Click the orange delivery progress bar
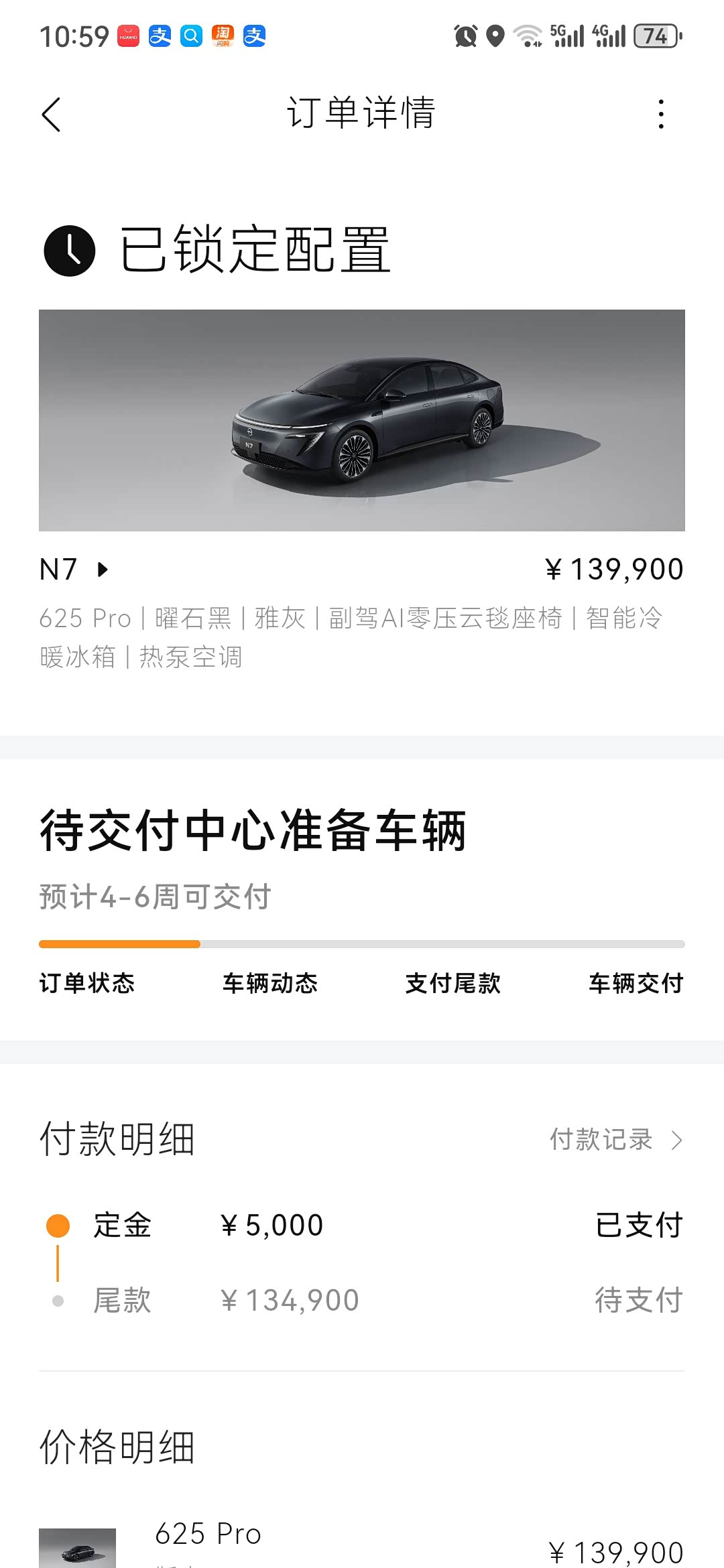The width and height of the screenshot is (724, 1568). [119, 945]
